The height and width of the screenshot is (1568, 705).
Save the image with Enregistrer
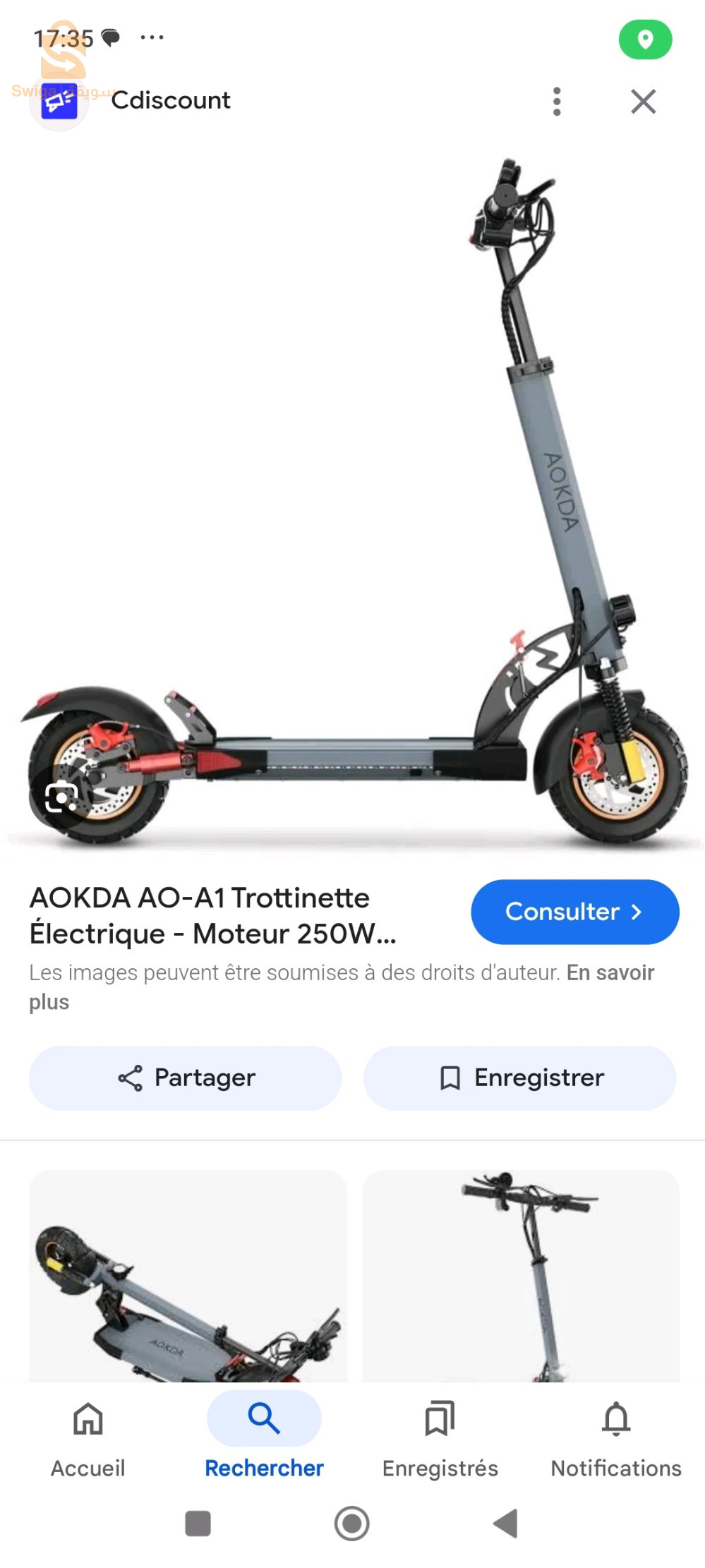(x=519, y=1078)
